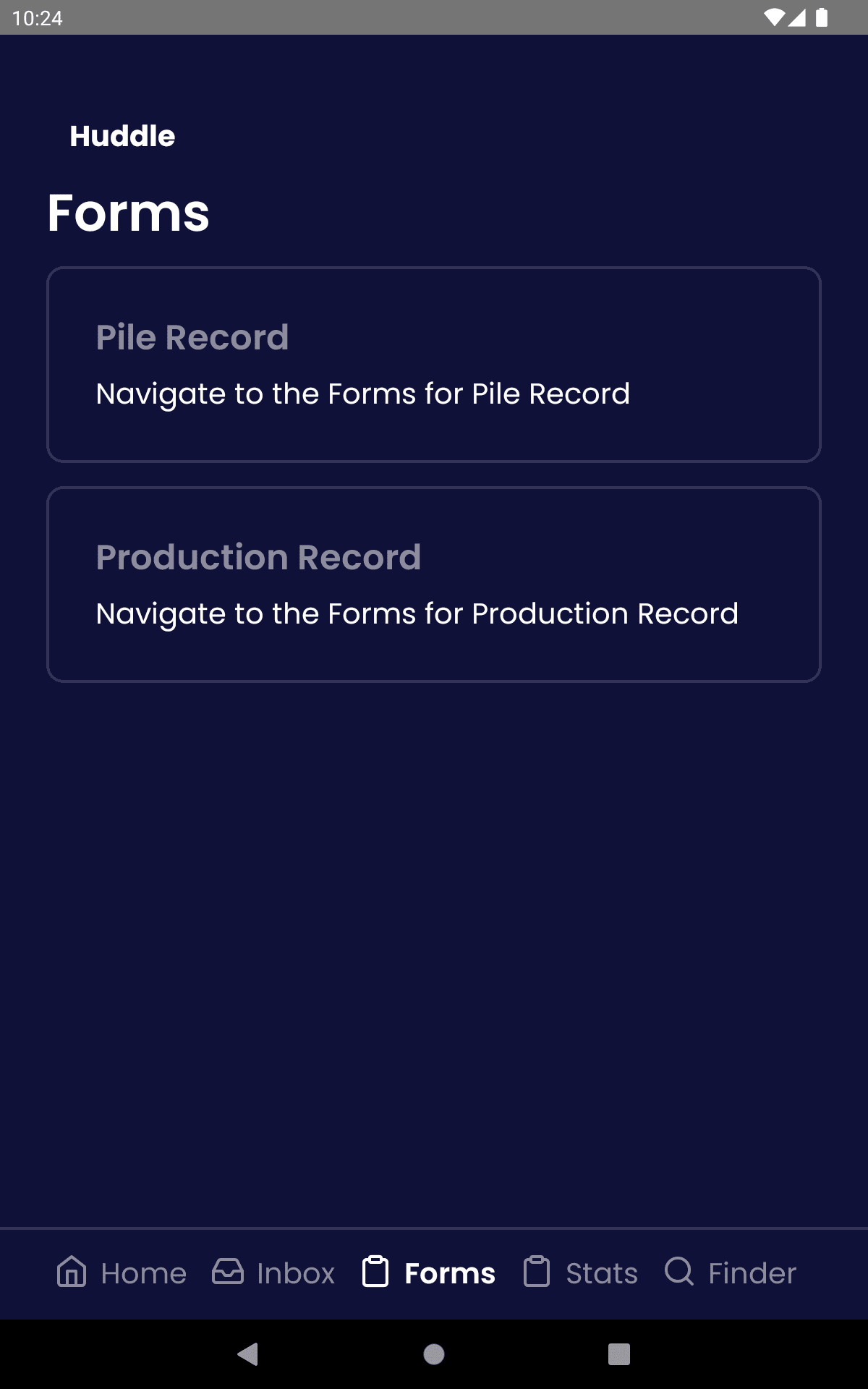Open the Pile Record forms card

[x=434, y=365]
